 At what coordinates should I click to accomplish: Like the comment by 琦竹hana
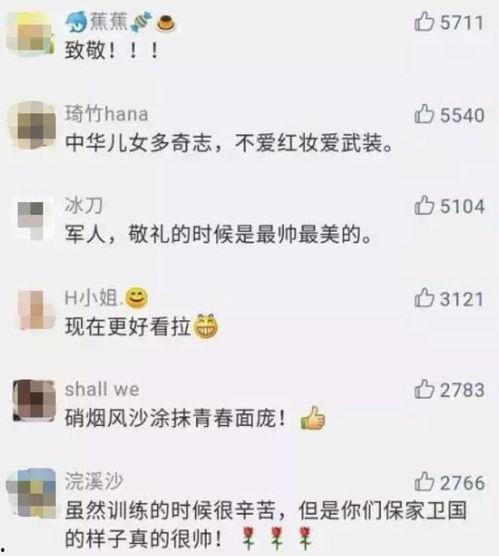424,114
